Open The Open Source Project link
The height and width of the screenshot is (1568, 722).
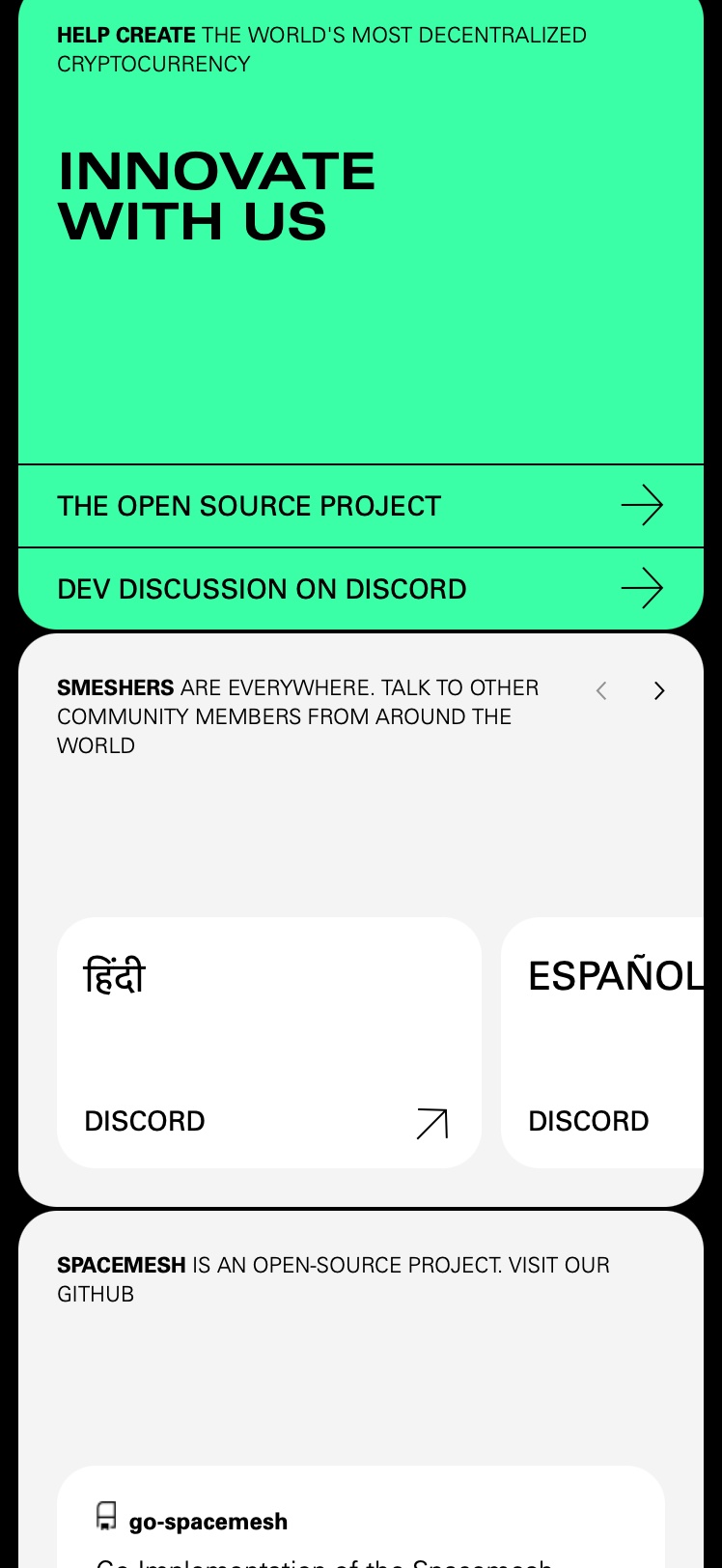point(360,506)
